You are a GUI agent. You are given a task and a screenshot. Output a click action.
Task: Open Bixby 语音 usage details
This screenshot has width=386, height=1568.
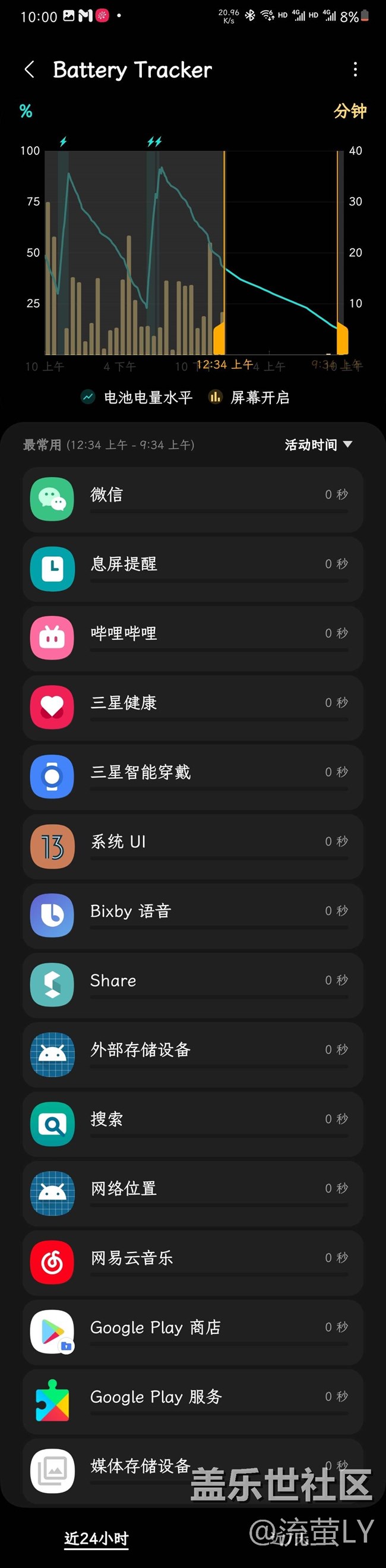point(192,916)
